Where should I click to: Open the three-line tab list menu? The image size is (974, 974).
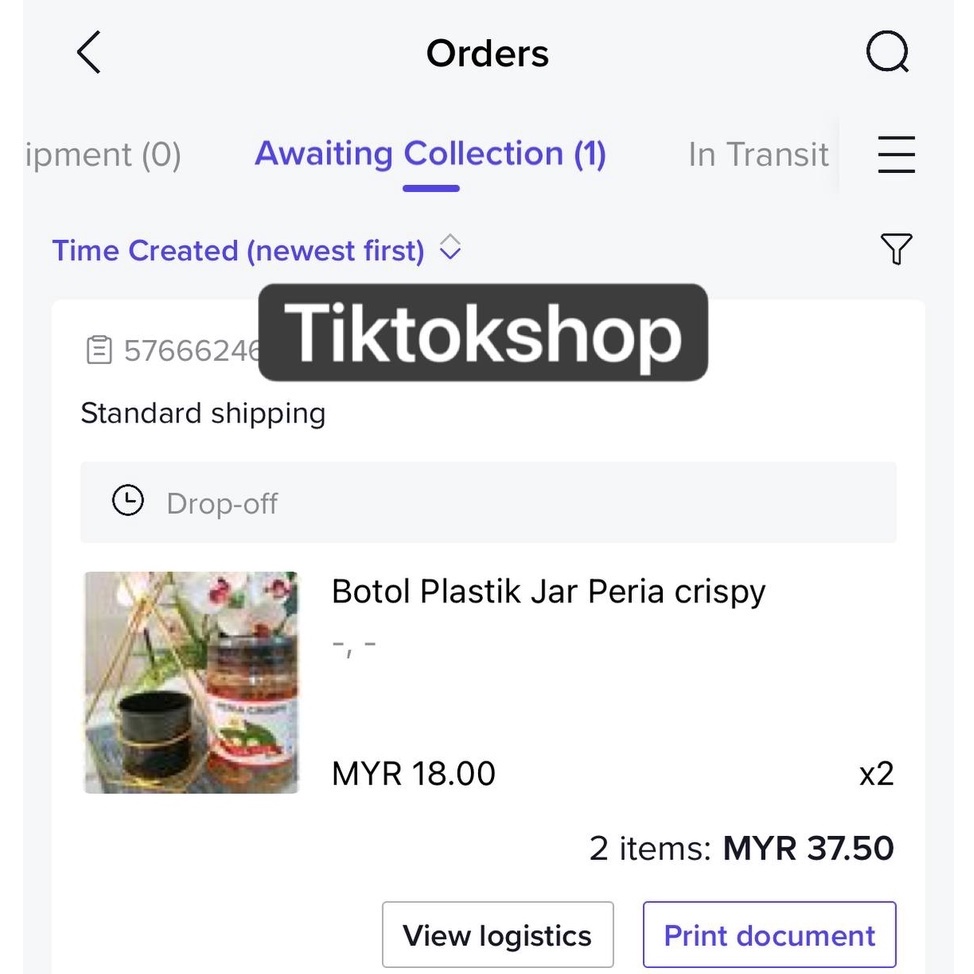pyautogui.click(x=896, y=155)
